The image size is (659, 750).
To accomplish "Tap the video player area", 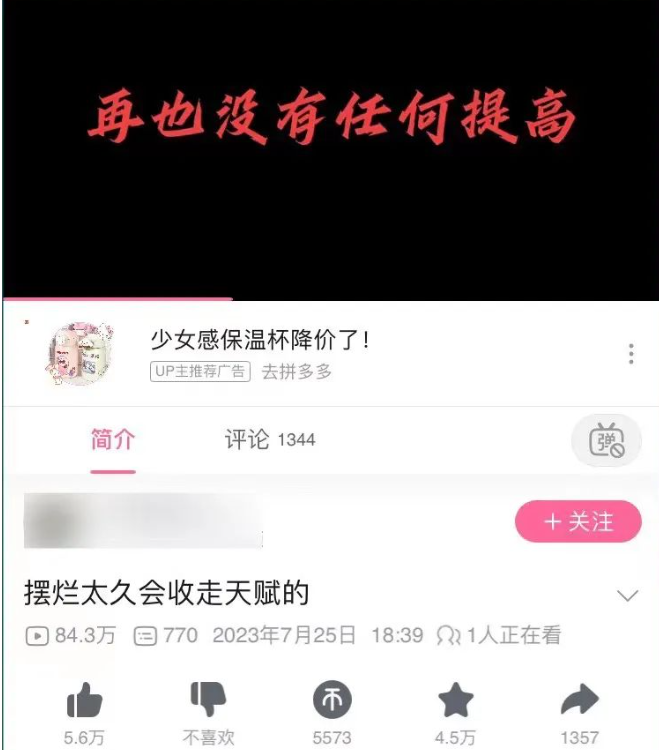I will (330, 150).
